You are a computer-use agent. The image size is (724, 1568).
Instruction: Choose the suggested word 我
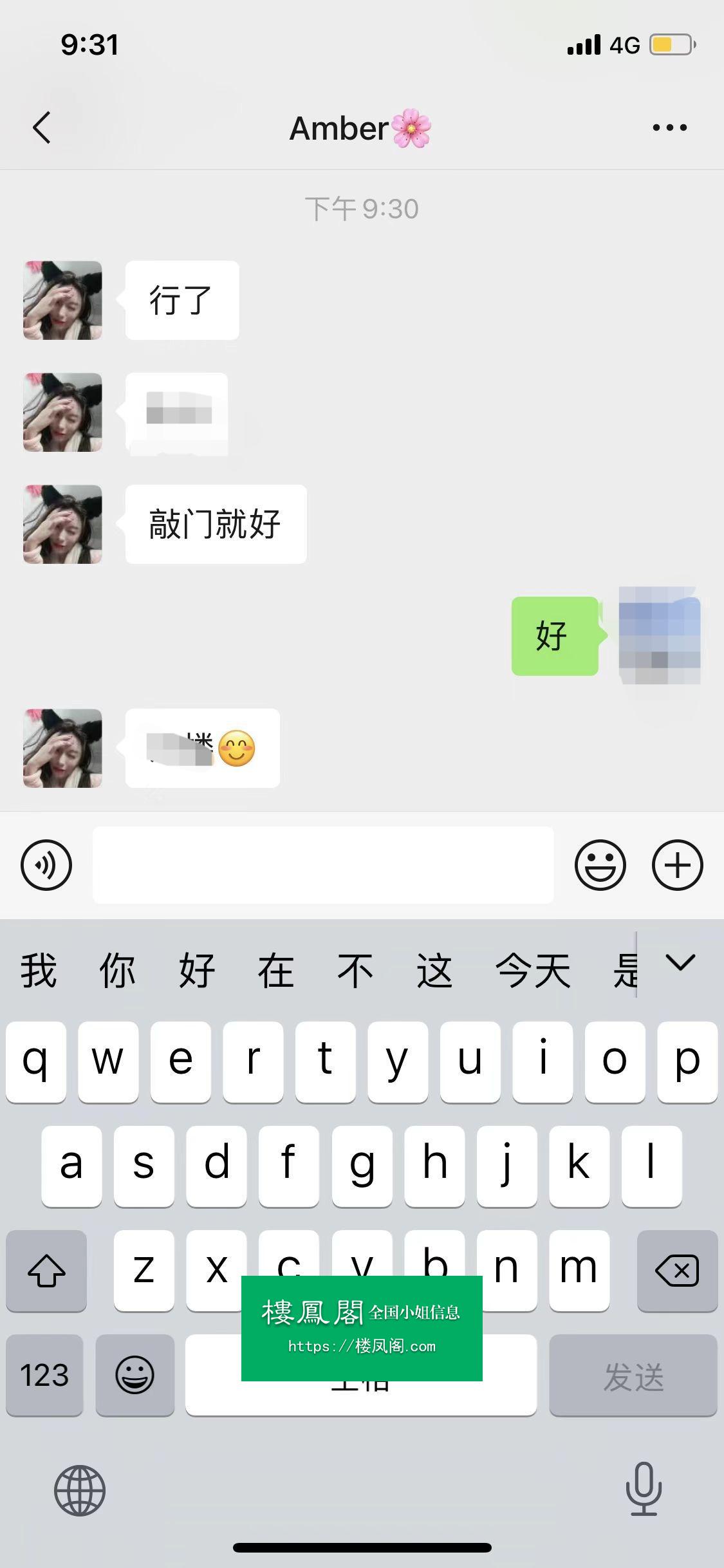tap(39, 971)
